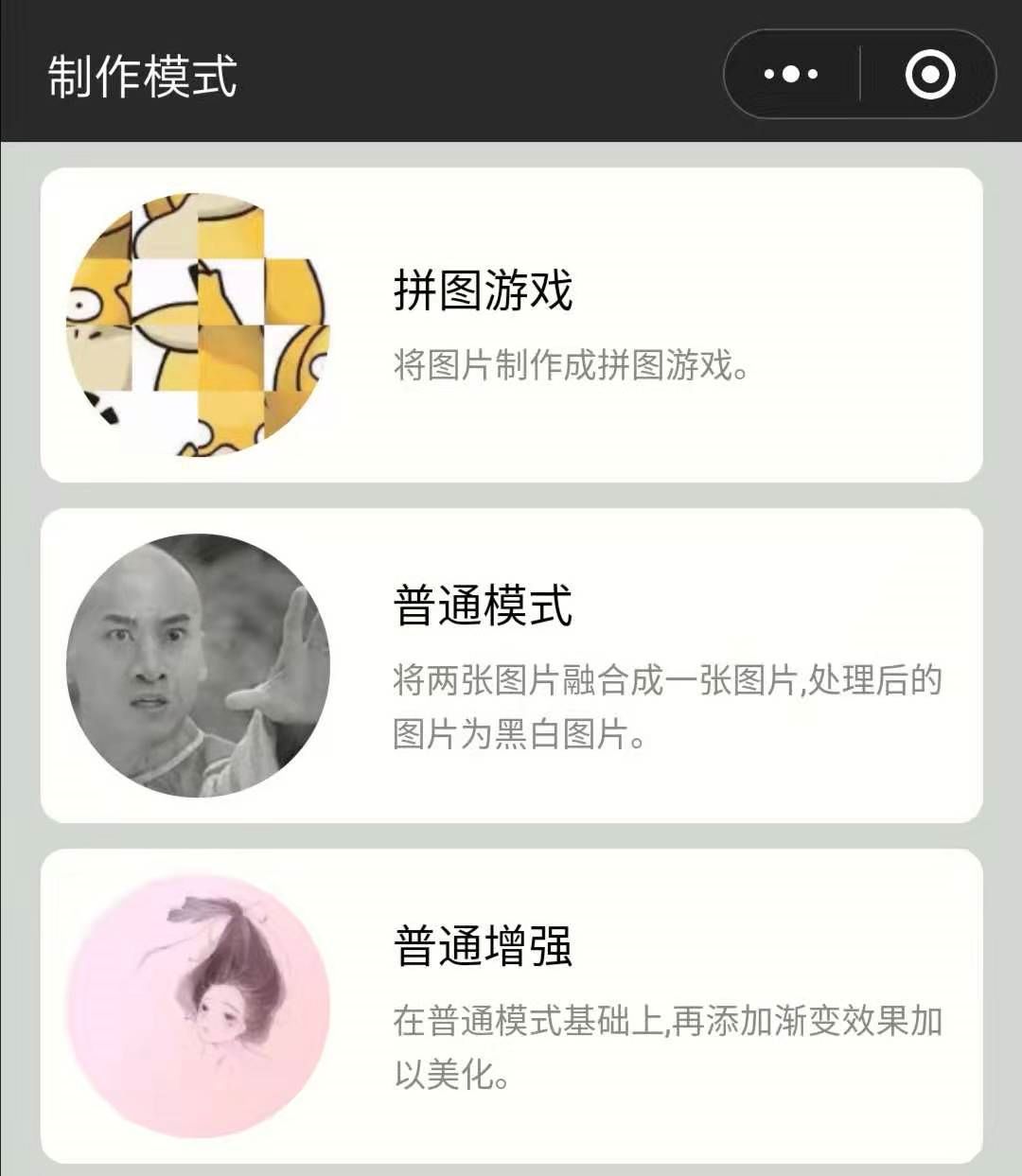1022x1176 pixels.
Task: Select the 普通模式 card
Action: (x=511, y=665)
